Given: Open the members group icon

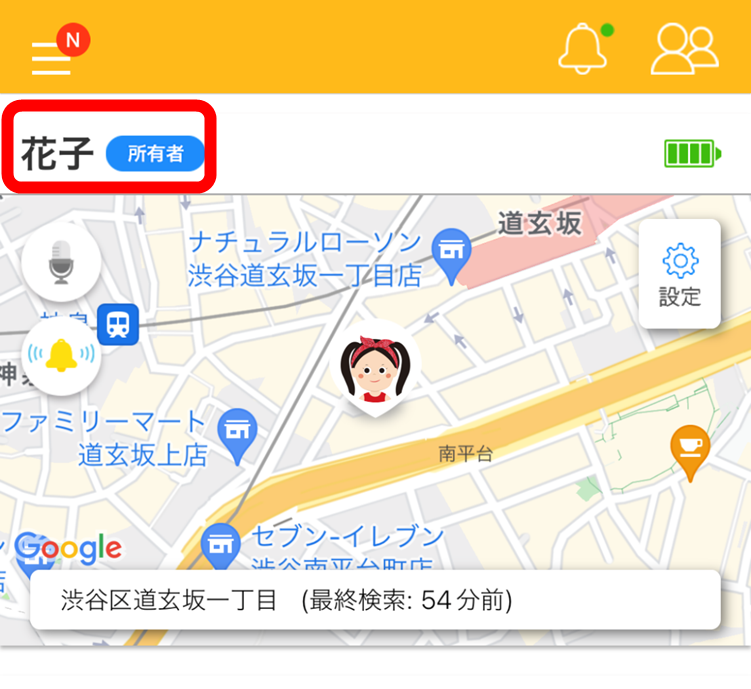Looking at the screenshot, I should 685,49.
